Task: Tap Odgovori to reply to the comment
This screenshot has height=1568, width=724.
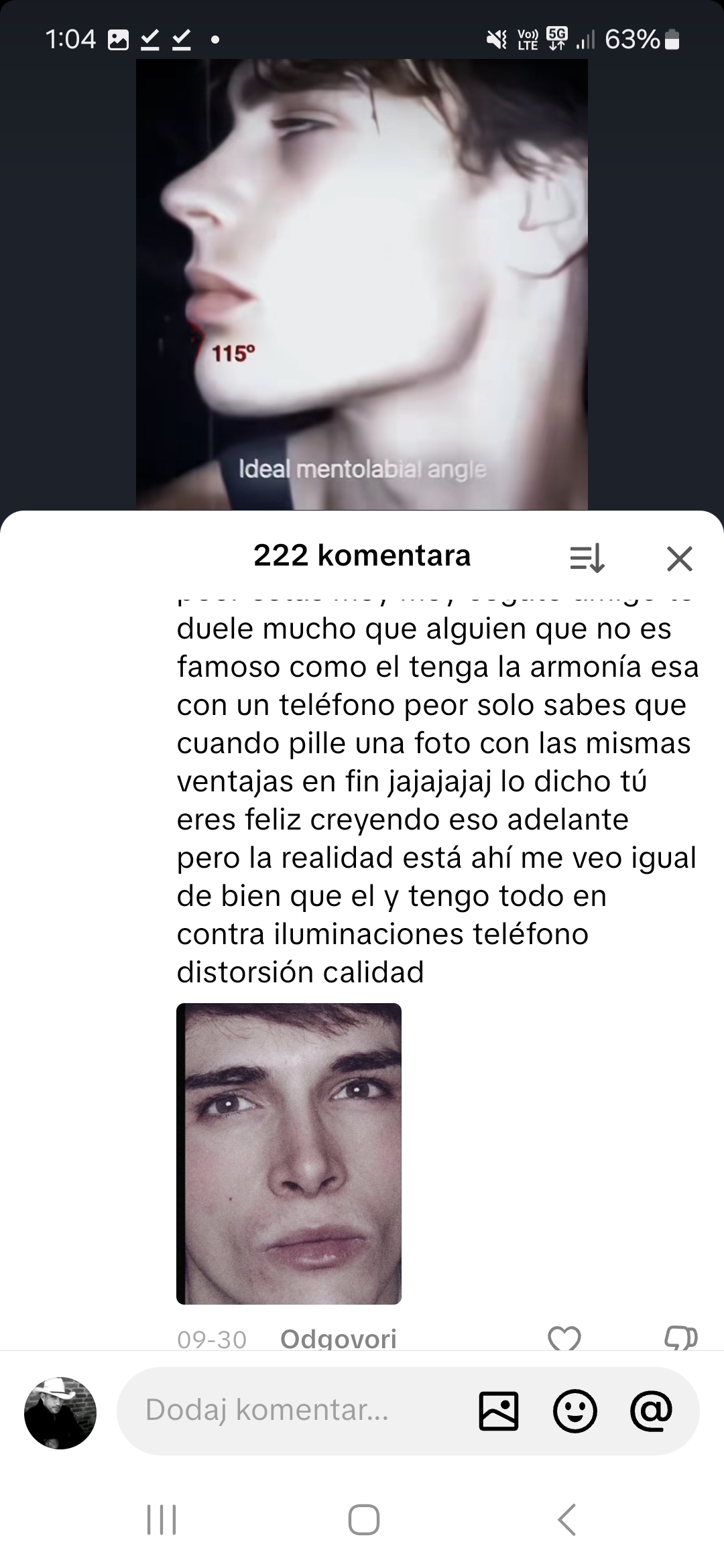Action: click(339, 1339)
